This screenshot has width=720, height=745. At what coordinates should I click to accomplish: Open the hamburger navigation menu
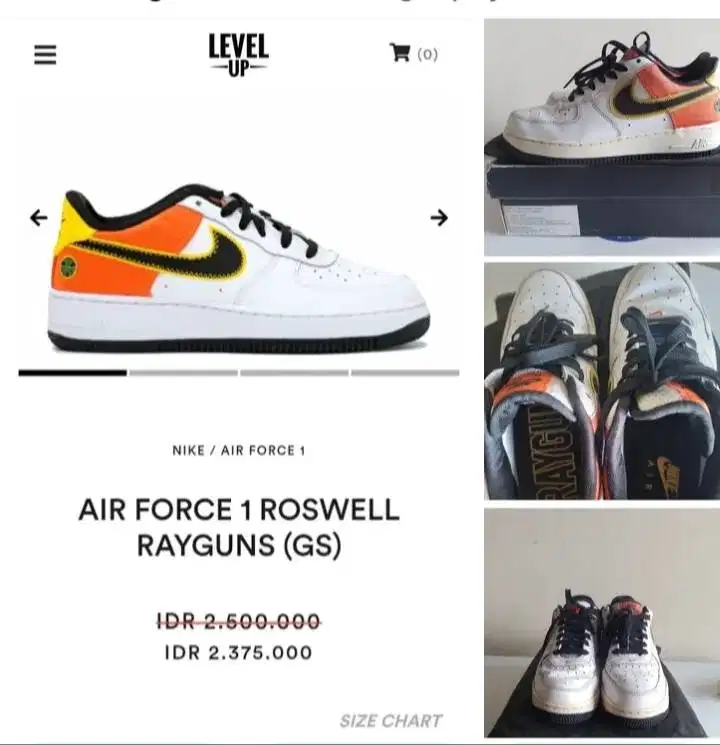pos(43,55)
